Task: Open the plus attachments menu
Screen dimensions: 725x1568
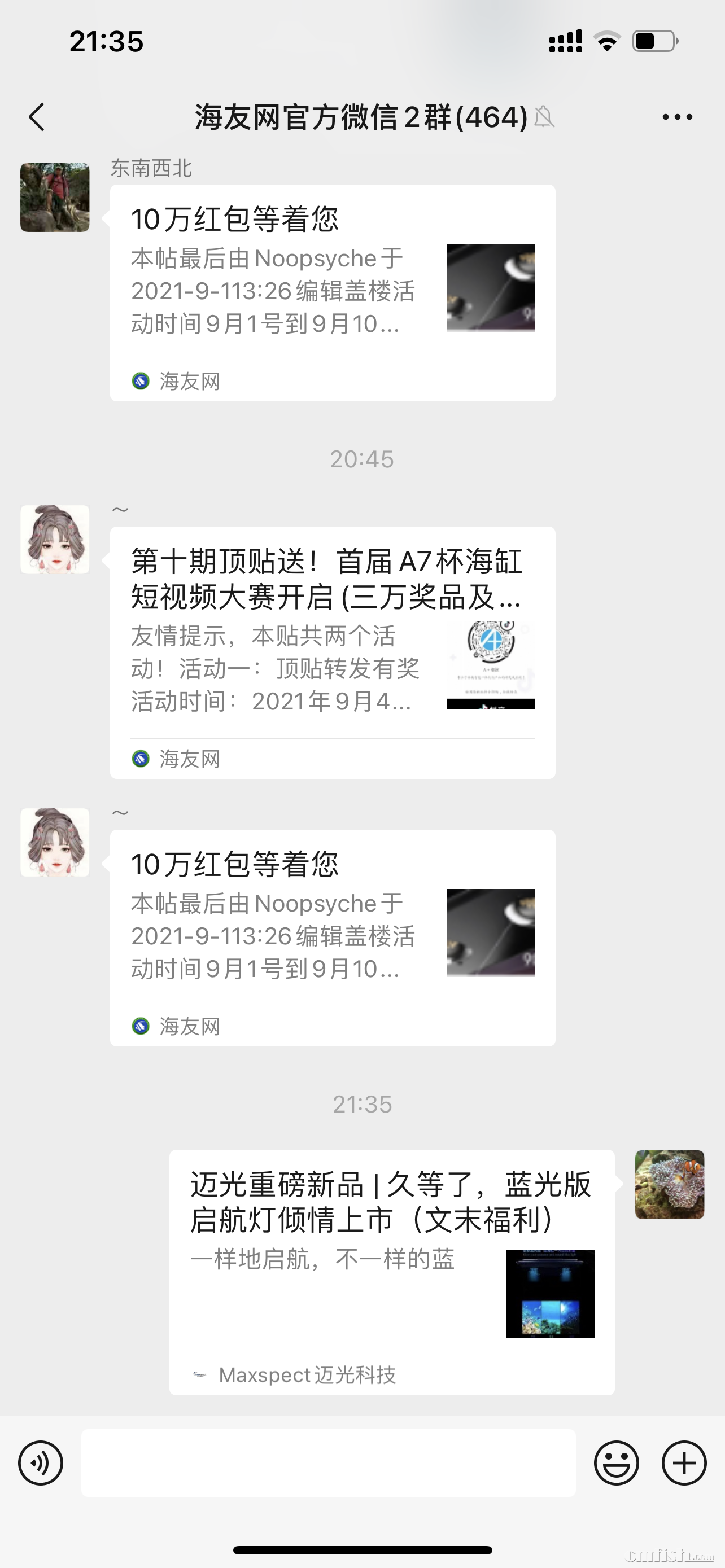Action: [x=684, y=1462]
